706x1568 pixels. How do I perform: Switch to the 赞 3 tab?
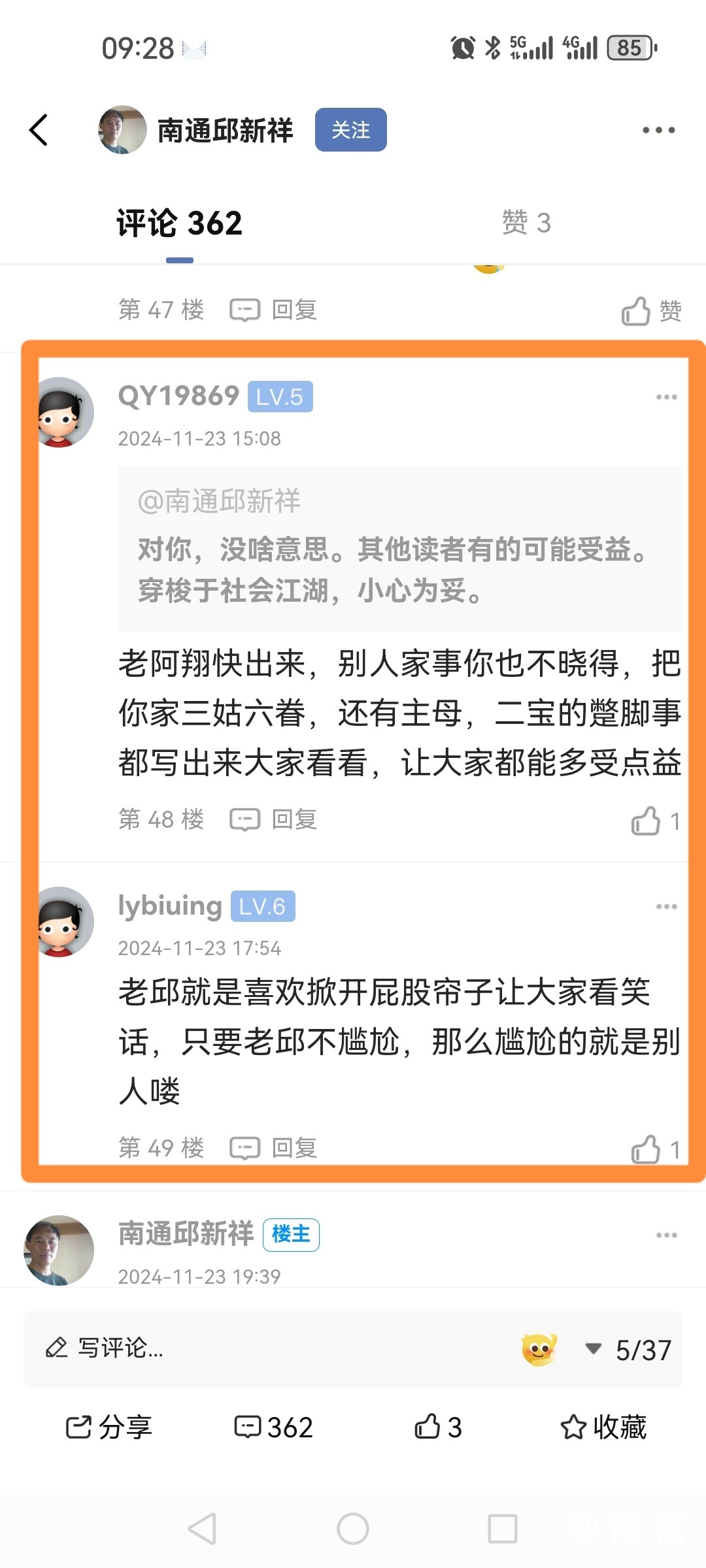pyautogui.click(x=526, y=223)
